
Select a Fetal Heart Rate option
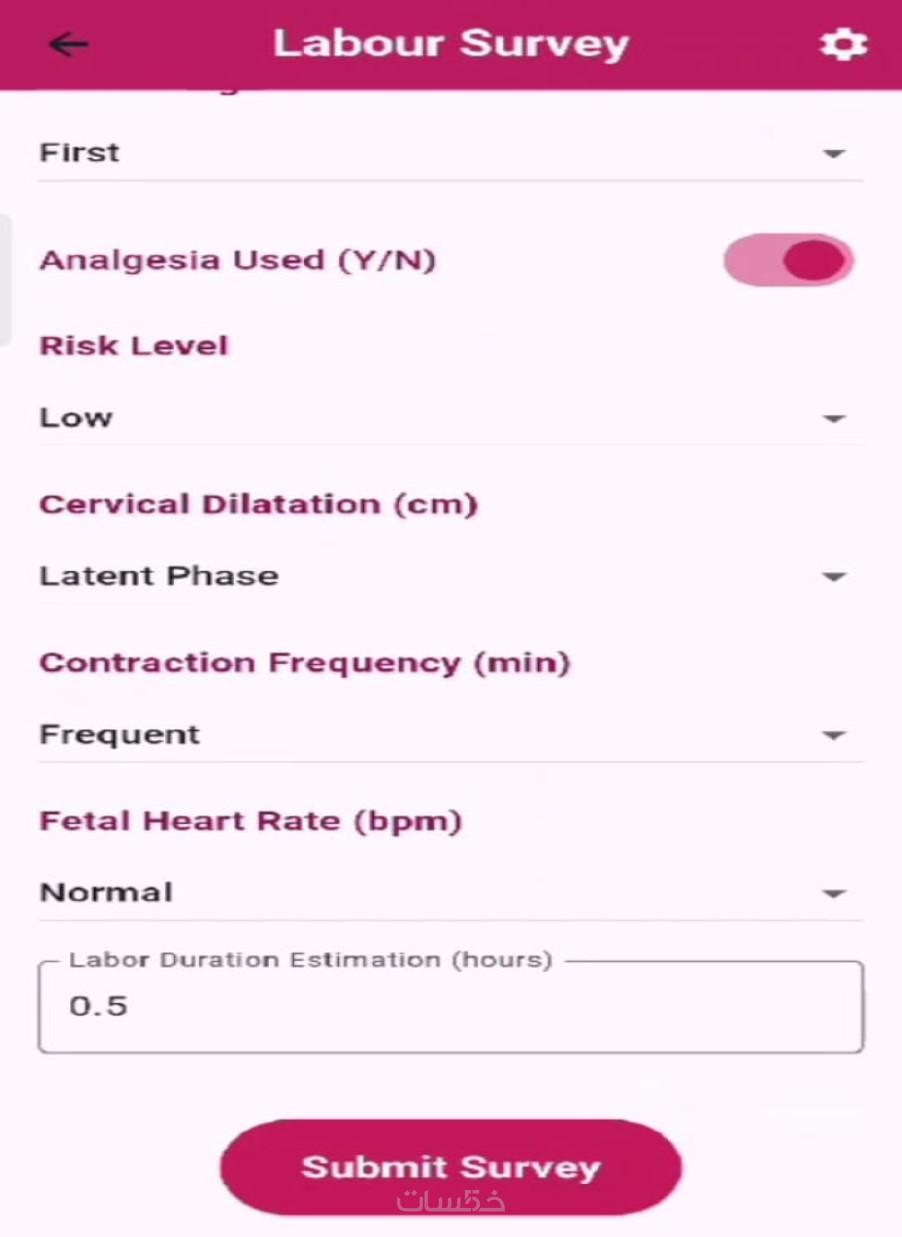[450, 893]
